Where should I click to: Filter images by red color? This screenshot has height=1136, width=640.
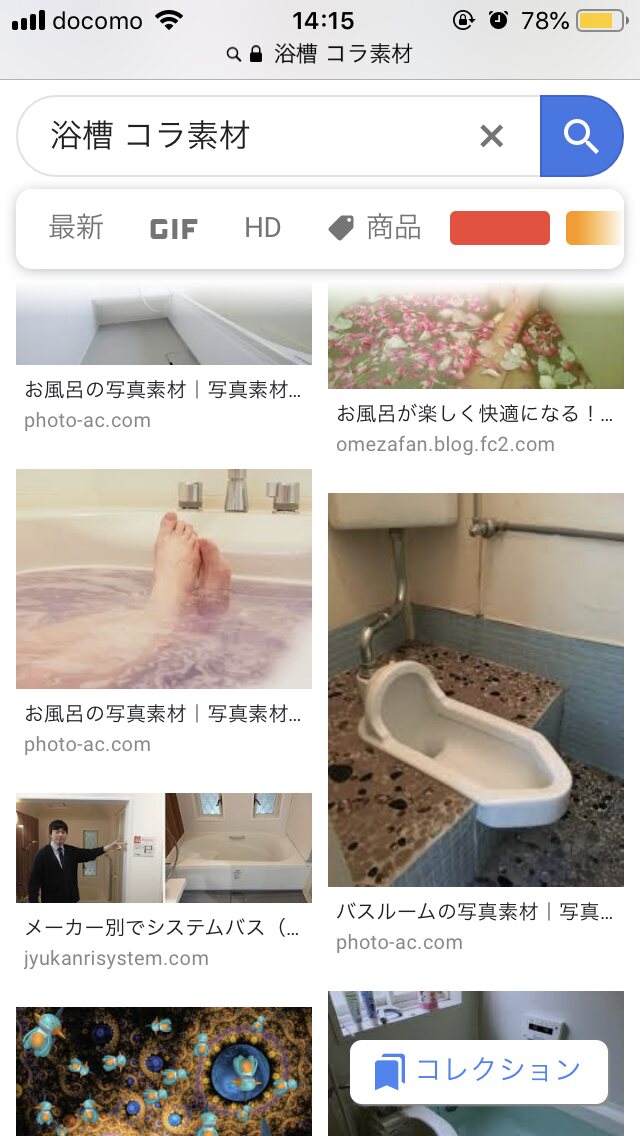click(500, 228)
